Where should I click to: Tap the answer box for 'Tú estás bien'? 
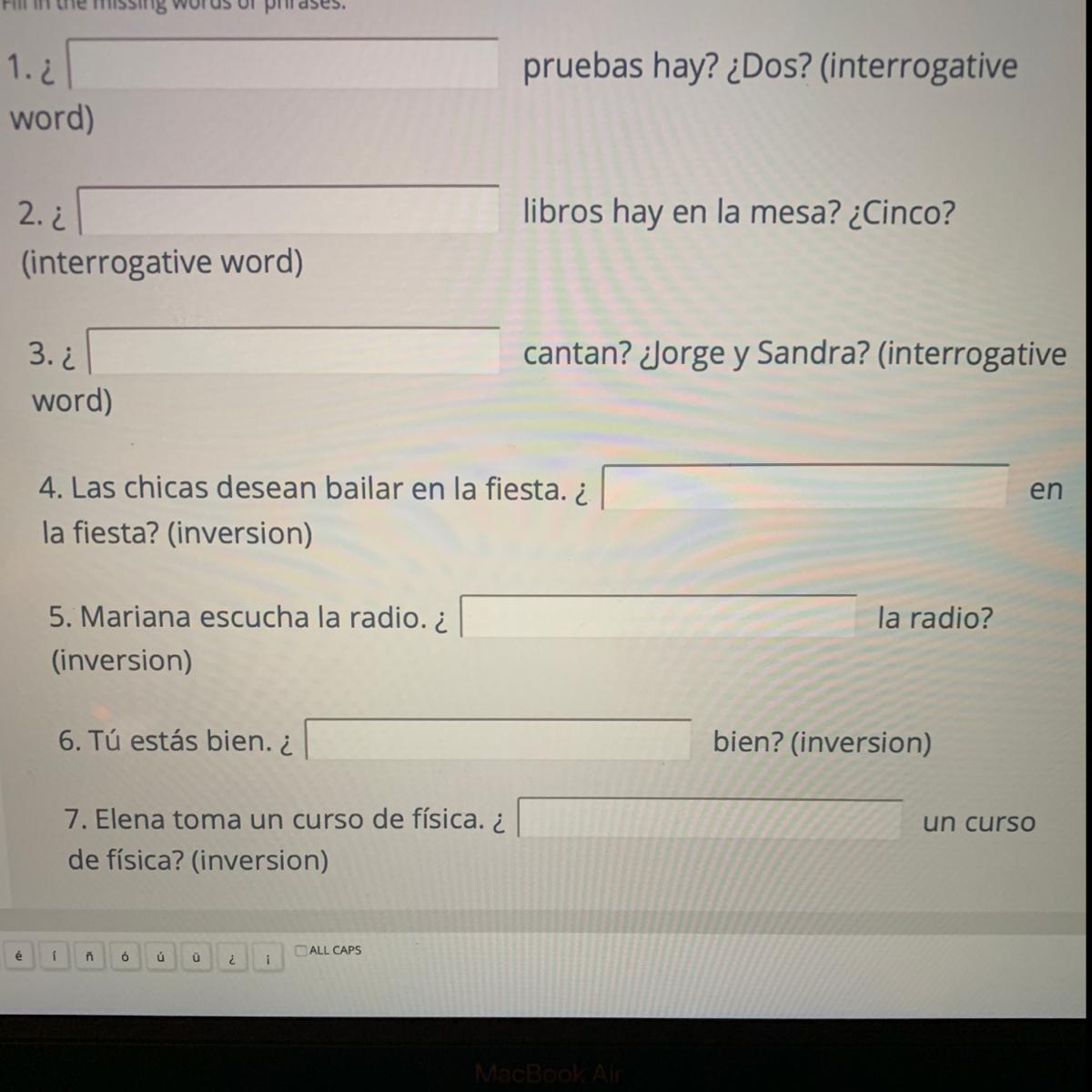pyautogui.click(x=498, y=740)
